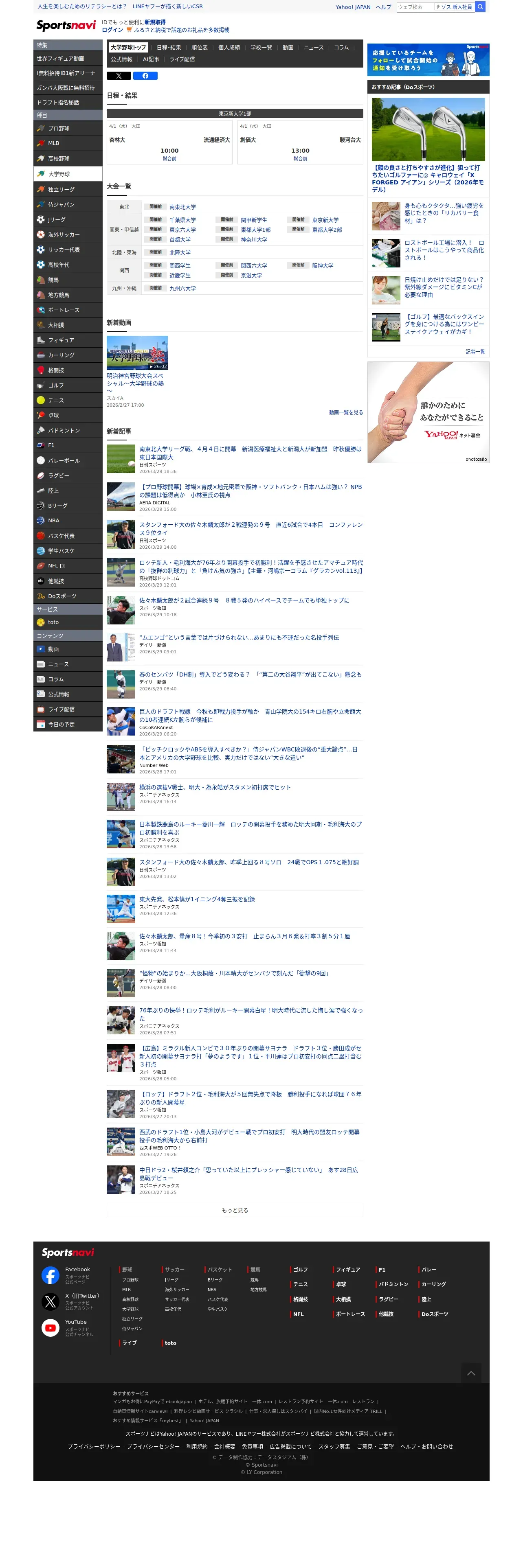Open the 順位表 tab
This screenshot has height=1568, width=523.
point(199,48)
